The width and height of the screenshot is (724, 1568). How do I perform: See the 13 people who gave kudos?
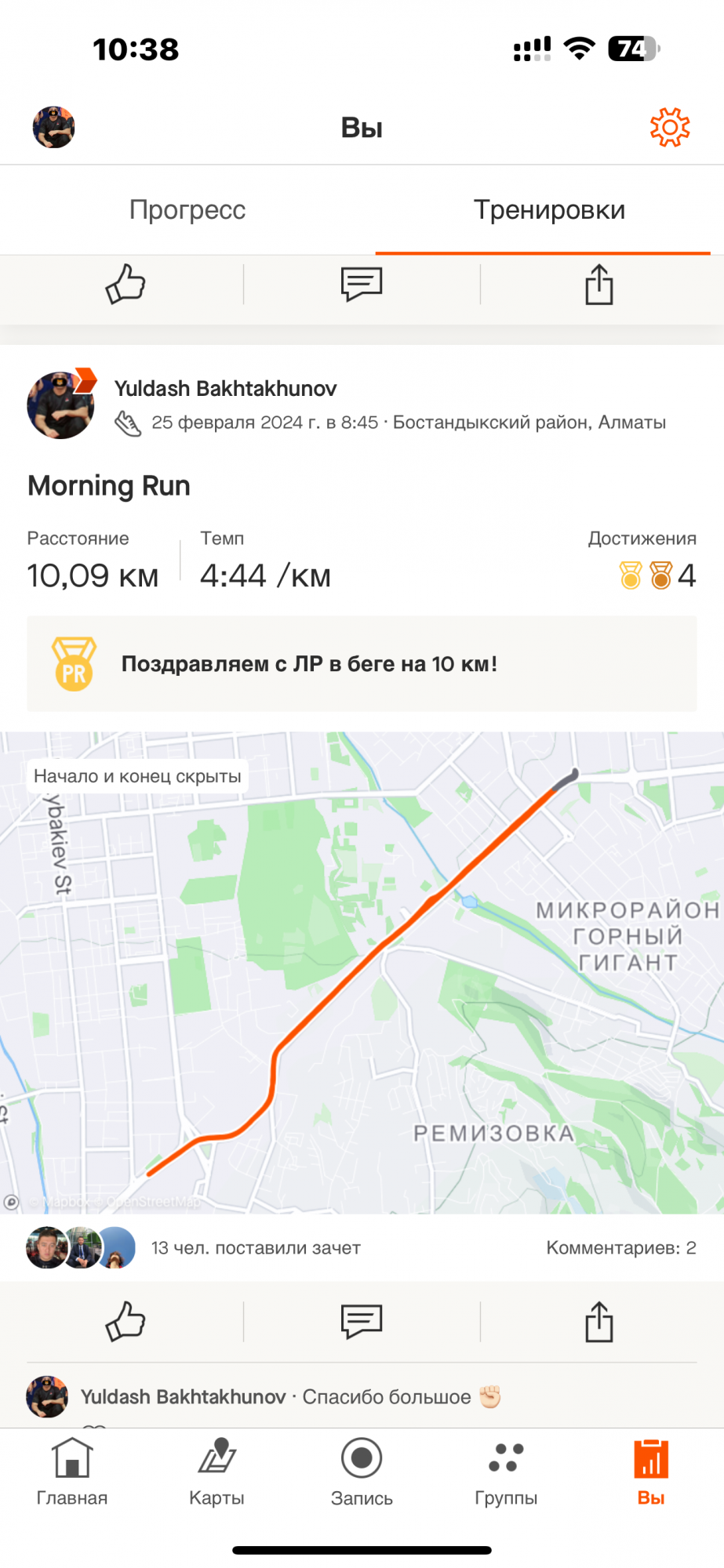pos(256,1248)
